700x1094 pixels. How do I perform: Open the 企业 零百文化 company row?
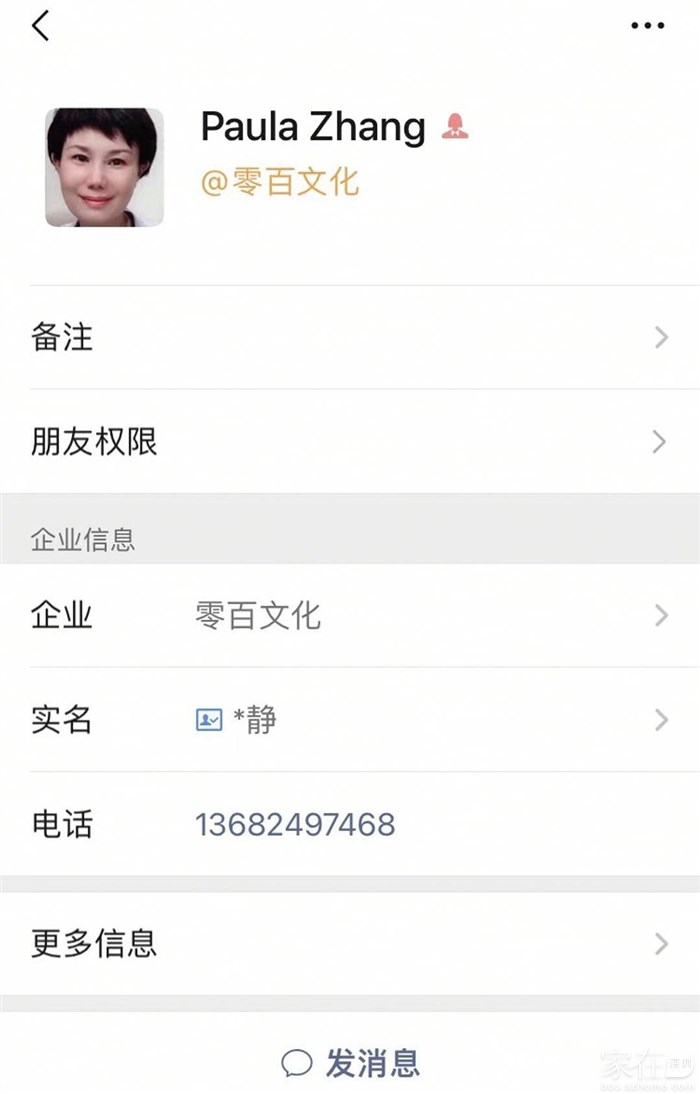[x=350, y=615]
